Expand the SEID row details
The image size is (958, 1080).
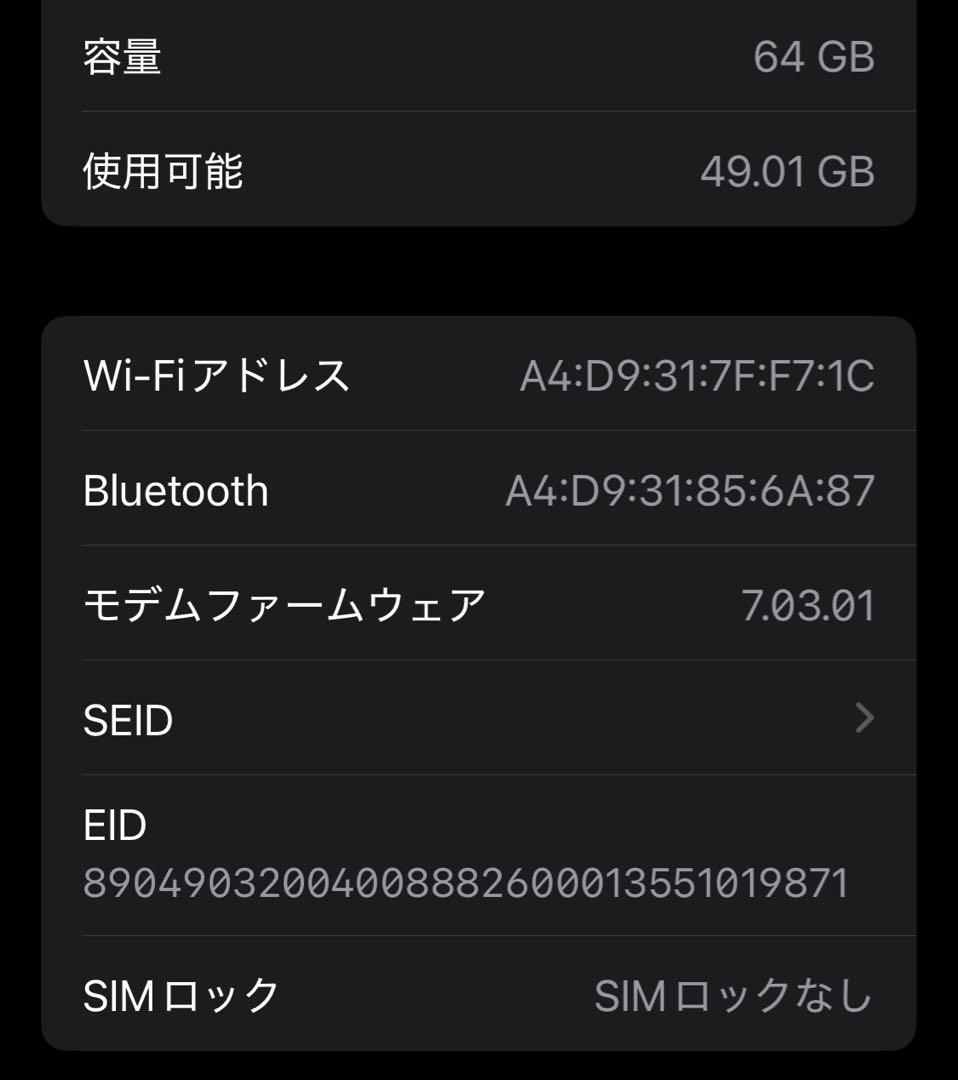pyautogui.click(x=478, y=718)
